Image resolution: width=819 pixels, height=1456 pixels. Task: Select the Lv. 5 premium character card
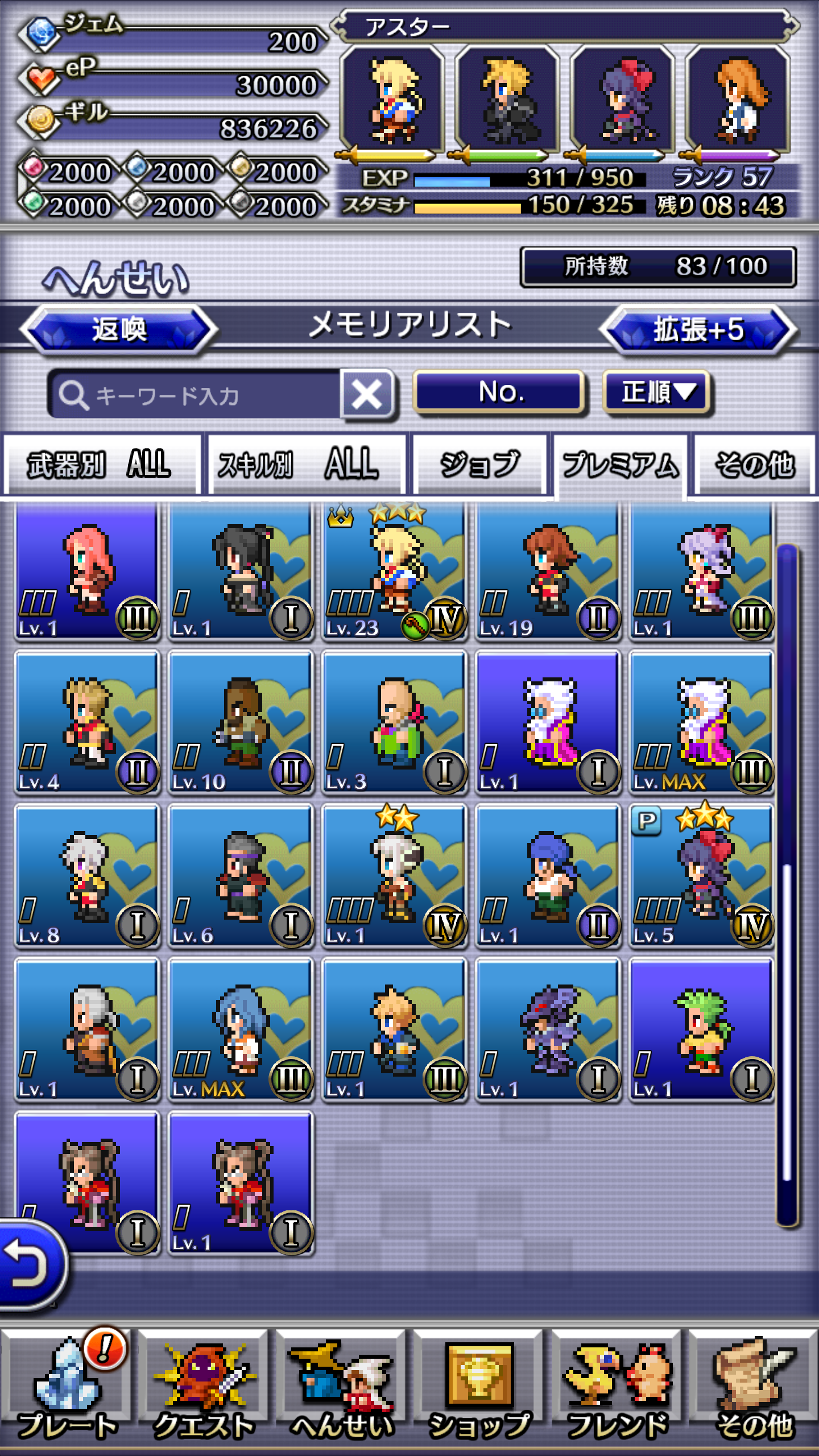[x=701, y=876]
